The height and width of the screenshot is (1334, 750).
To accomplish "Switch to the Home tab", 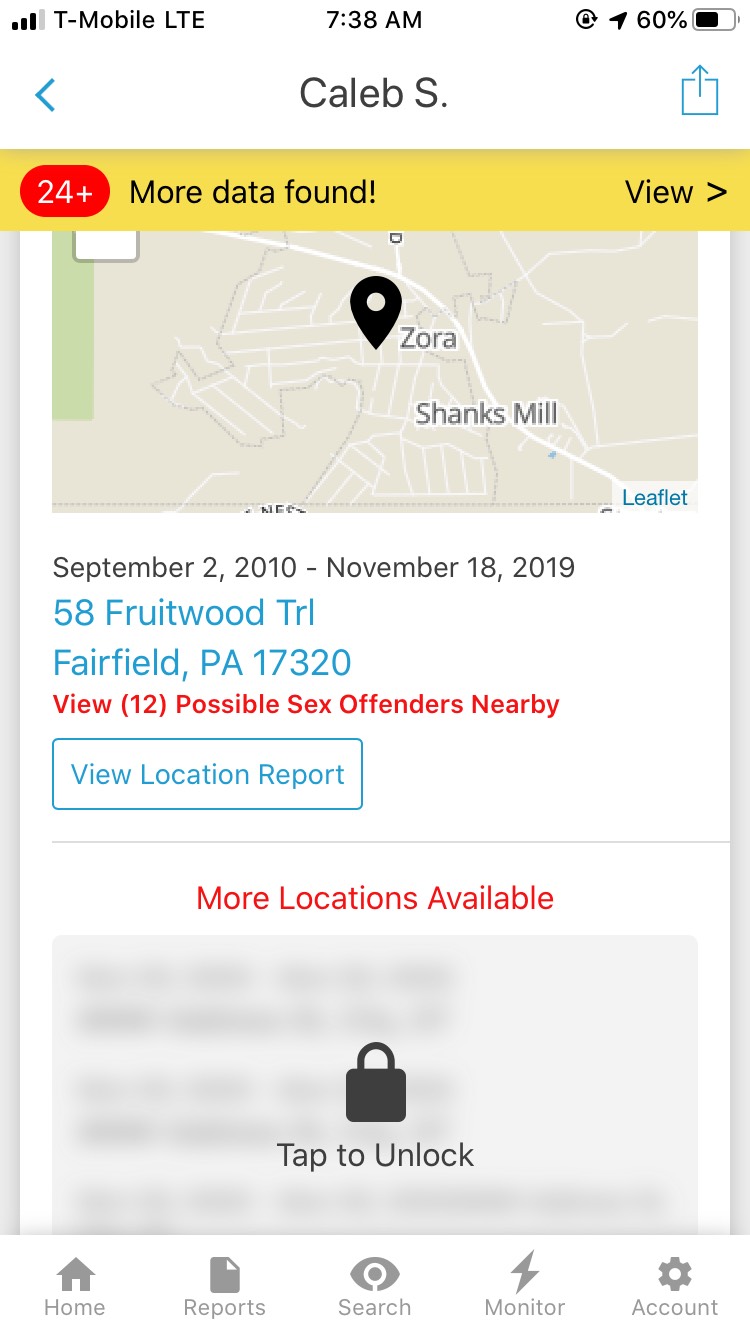I will (x=75, y=1288).
